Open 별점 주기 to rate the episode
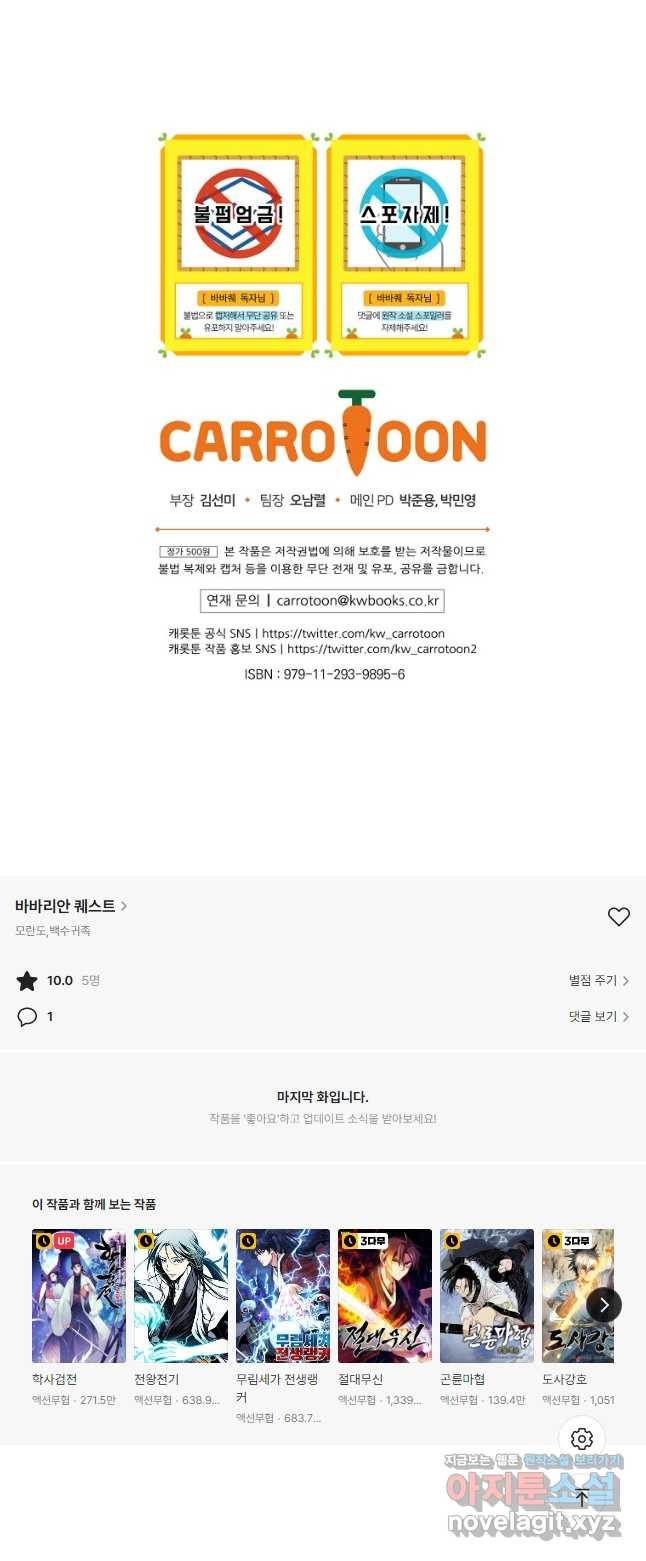This screenshot has width=646, height=1561. (598, 981)
